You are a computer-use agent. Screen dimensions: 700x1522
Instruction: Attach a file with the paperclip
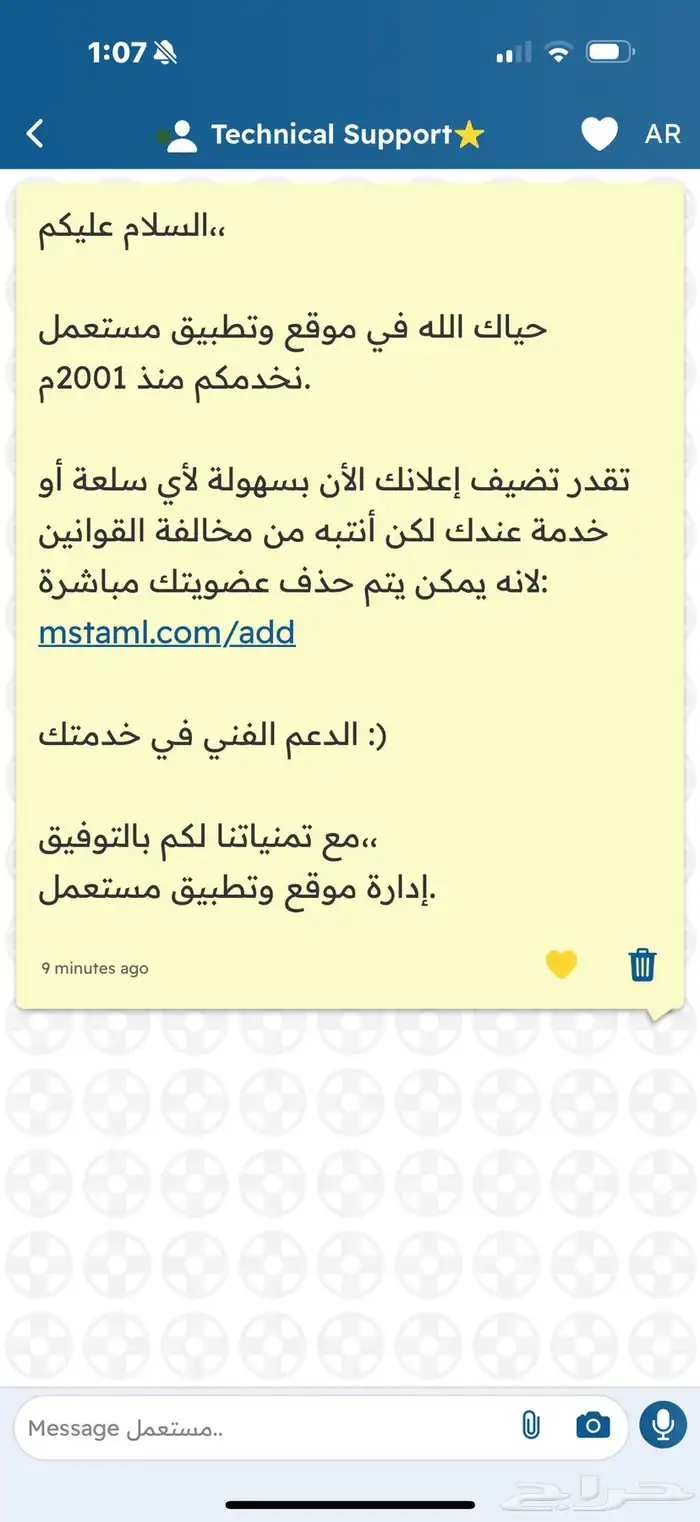pos(531,1425)
